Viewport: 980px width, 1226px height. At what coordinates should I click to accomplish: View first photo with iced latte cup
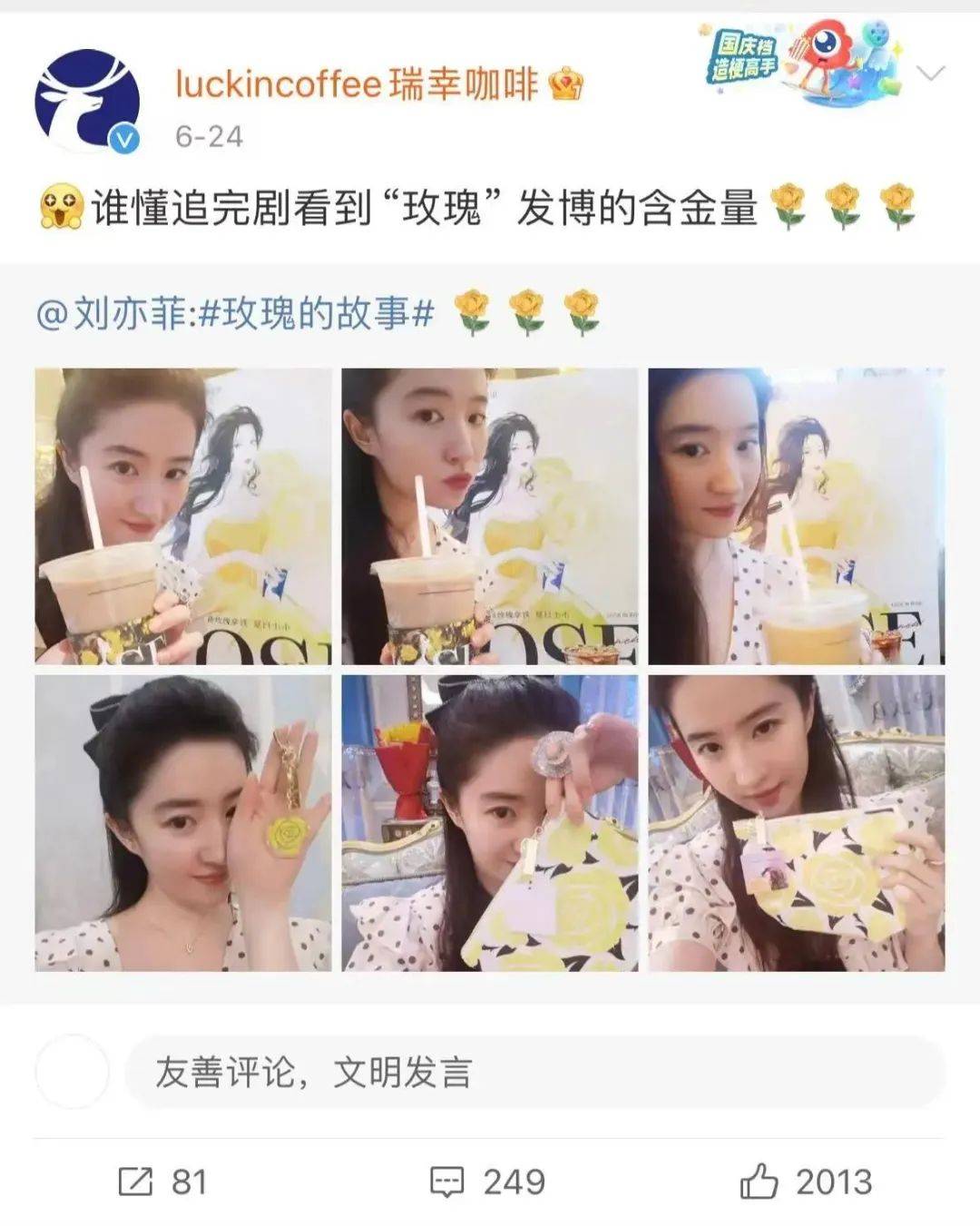[x=183, y=516]
